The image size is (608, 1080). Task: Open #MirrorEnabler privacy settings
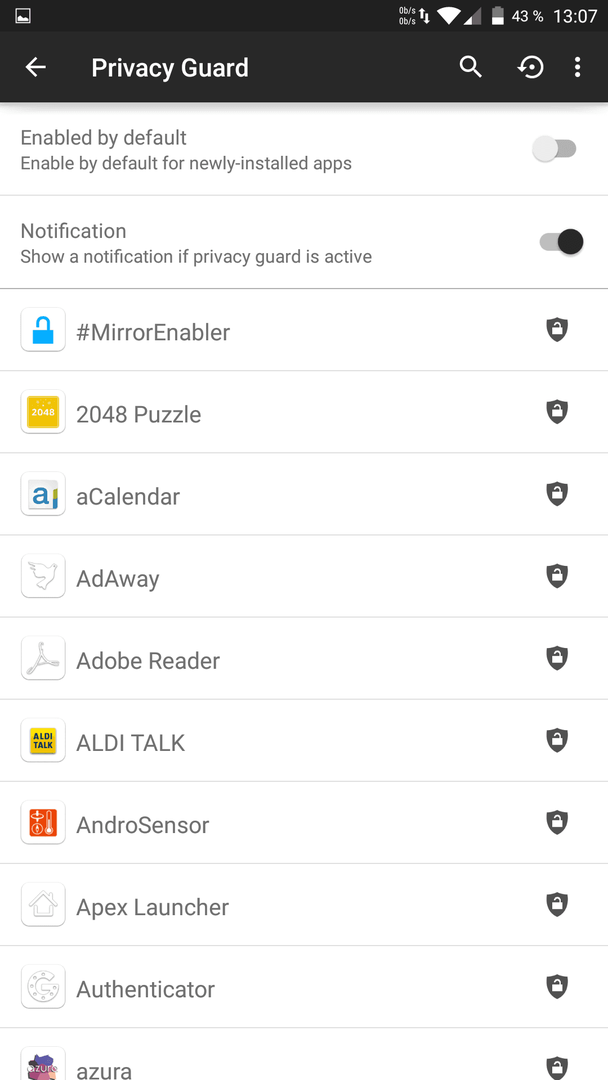(x=304, y=330)
